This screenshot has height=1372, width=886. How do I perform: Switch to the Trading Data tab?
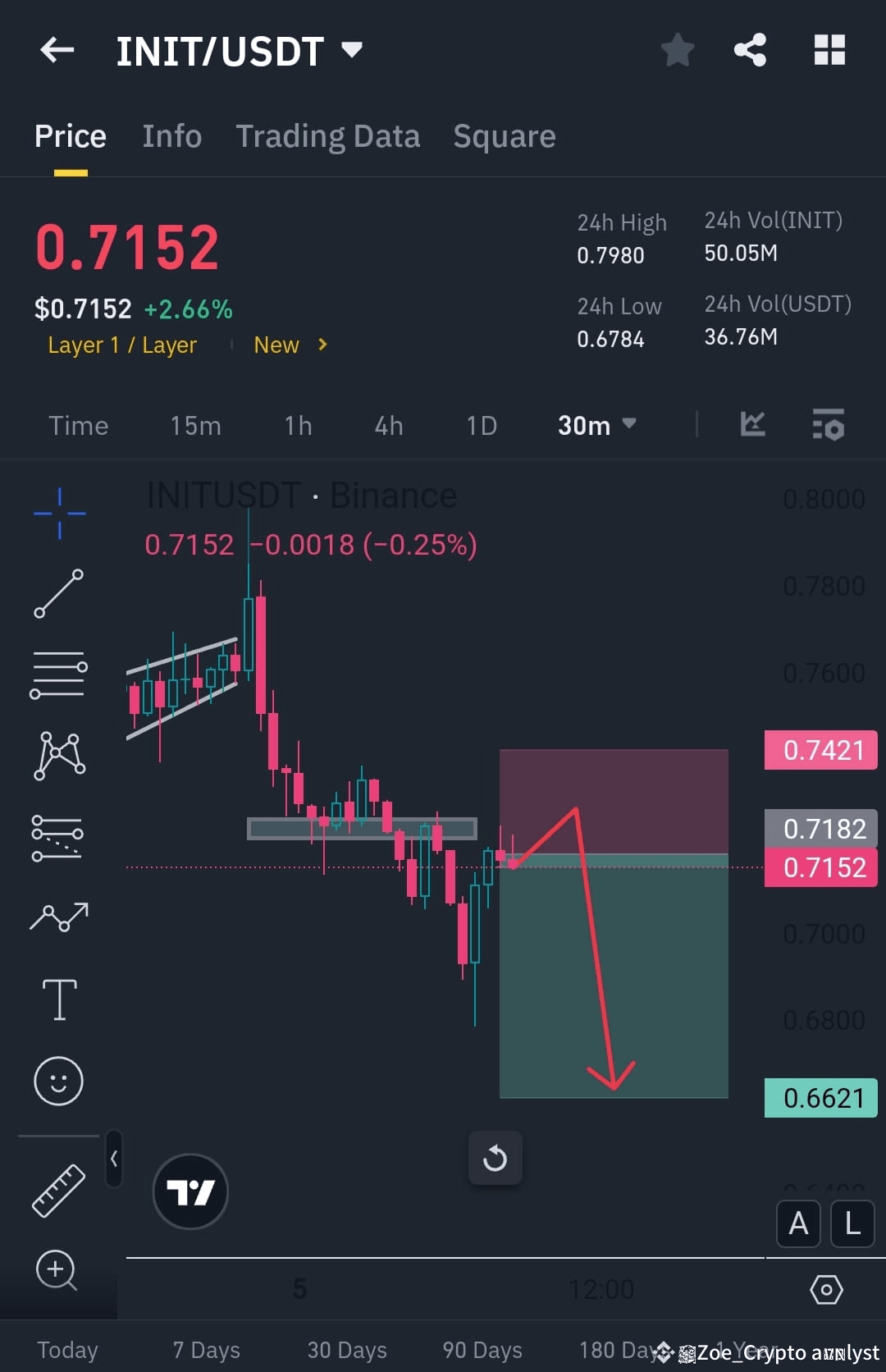tap(328, 135)
